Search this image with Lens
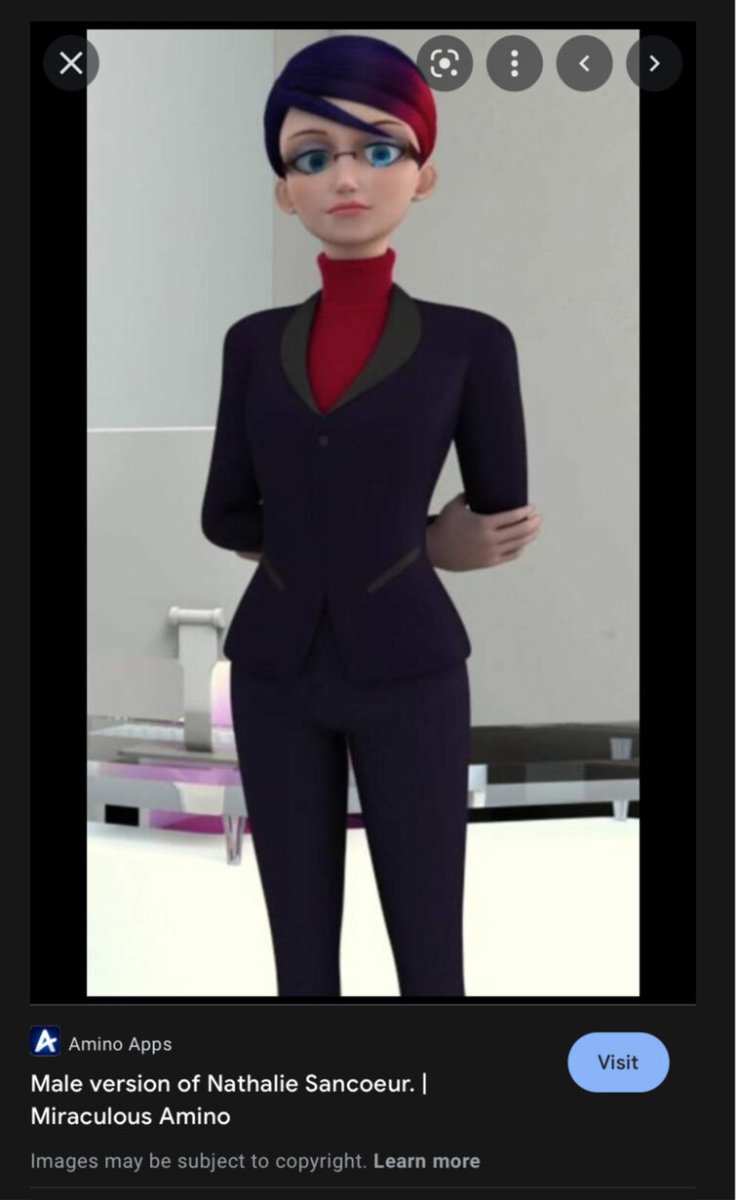The width and height of the screenshot is (736, 1200). pos(444,64)
